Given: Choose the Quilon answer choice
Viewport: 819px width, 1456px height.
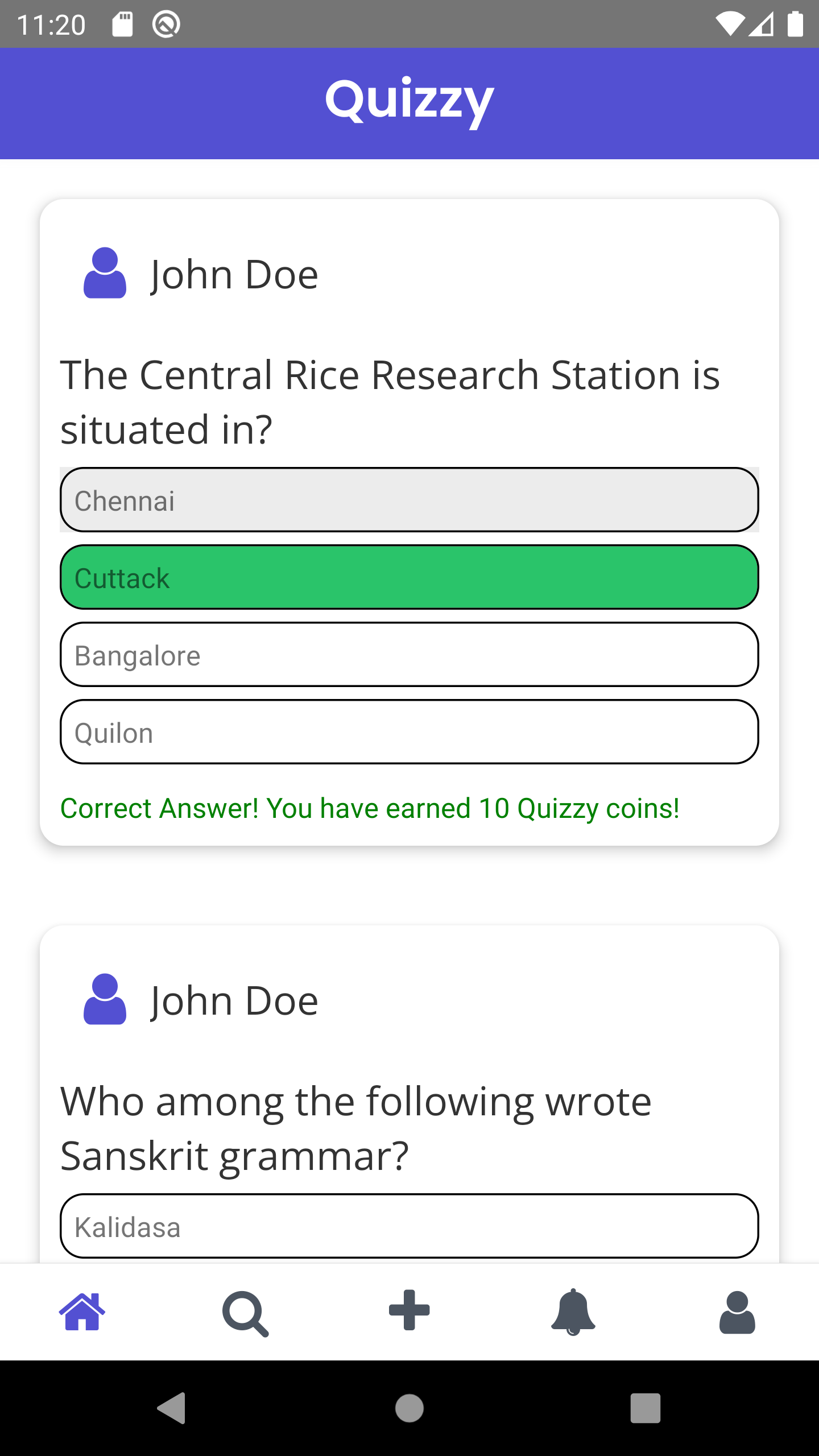Looking at the screenshot, I should (x=409, y=732).
